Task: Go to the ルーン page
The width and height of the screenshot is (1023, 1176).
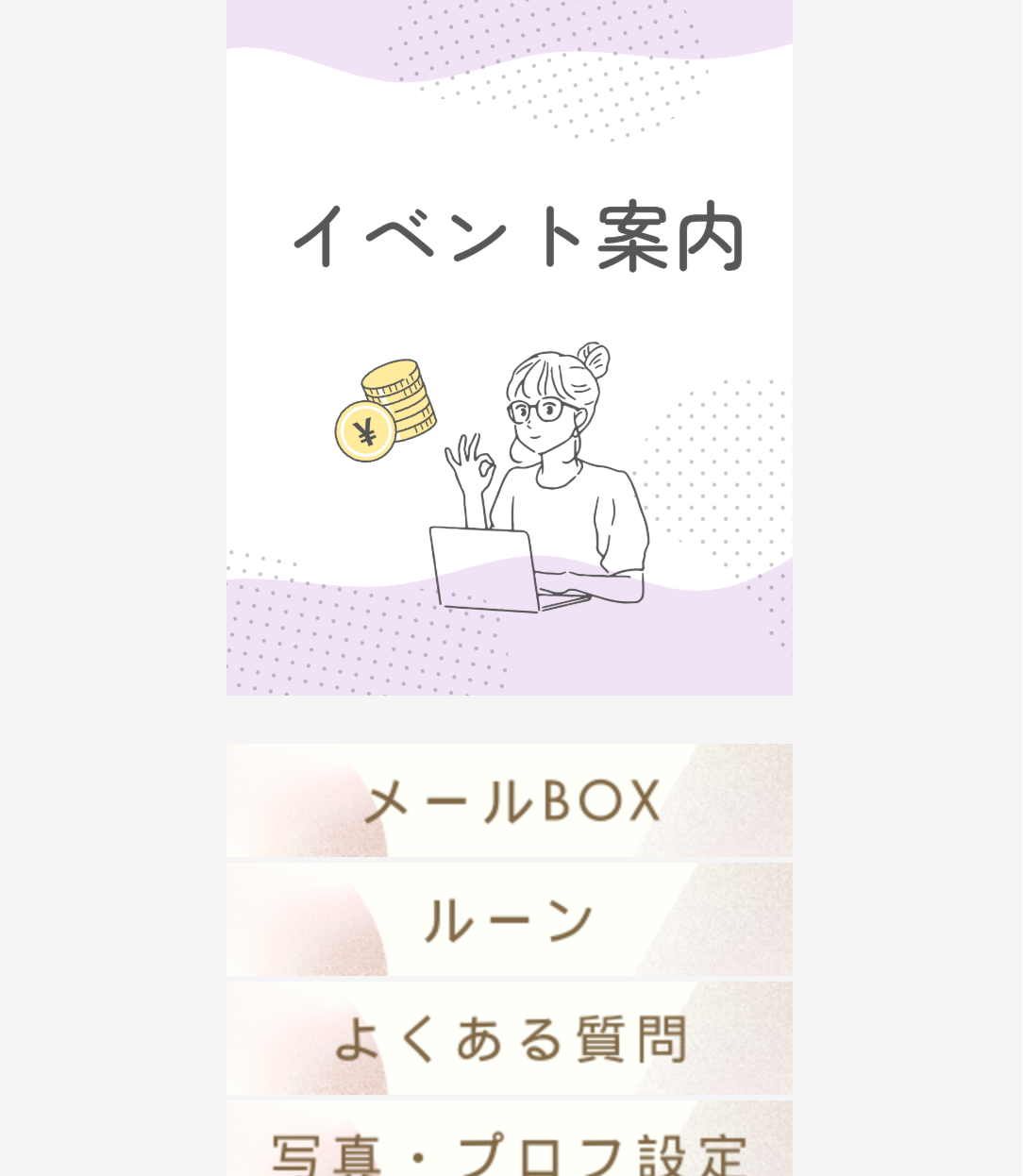Action: tap(510, 919)
